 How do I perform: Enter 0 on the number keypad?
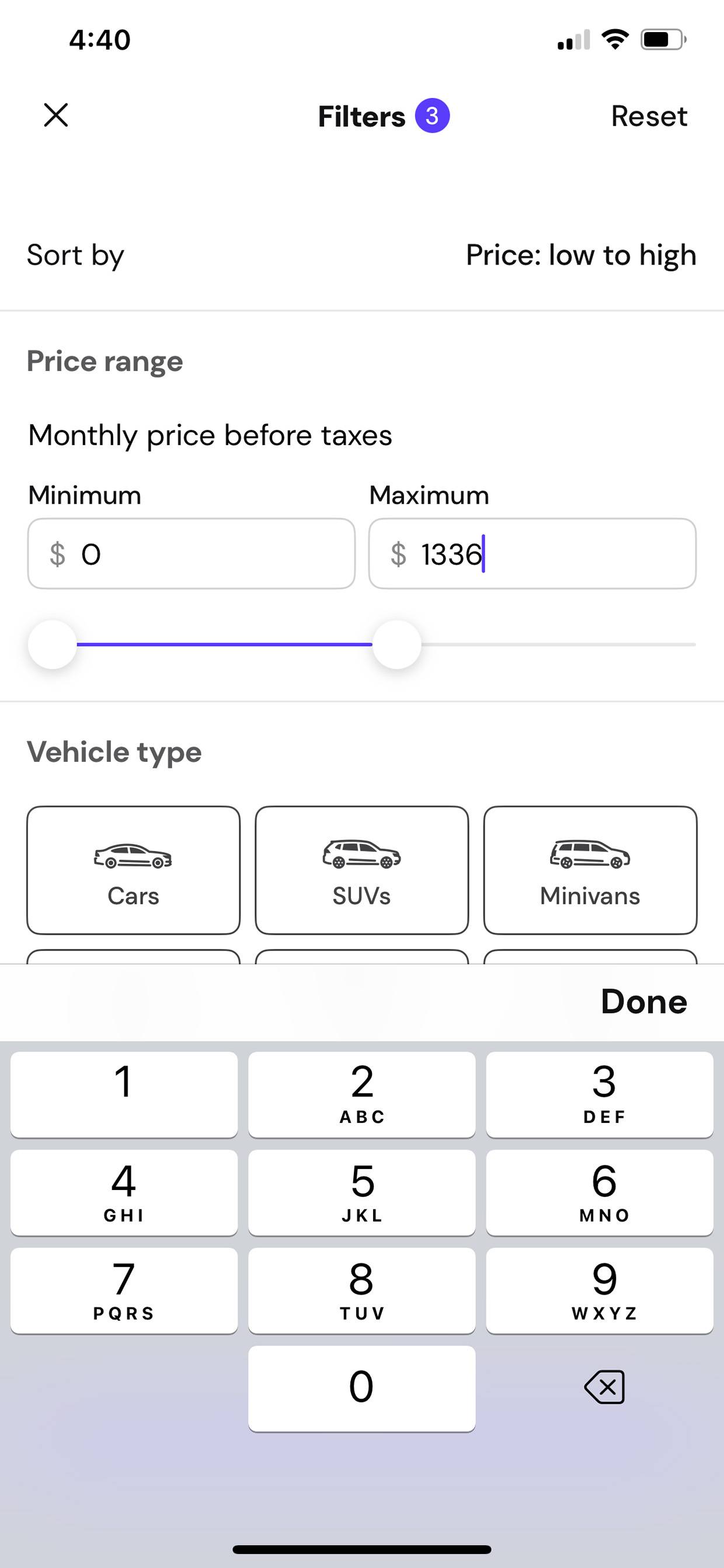click(x=362, y=1388)
